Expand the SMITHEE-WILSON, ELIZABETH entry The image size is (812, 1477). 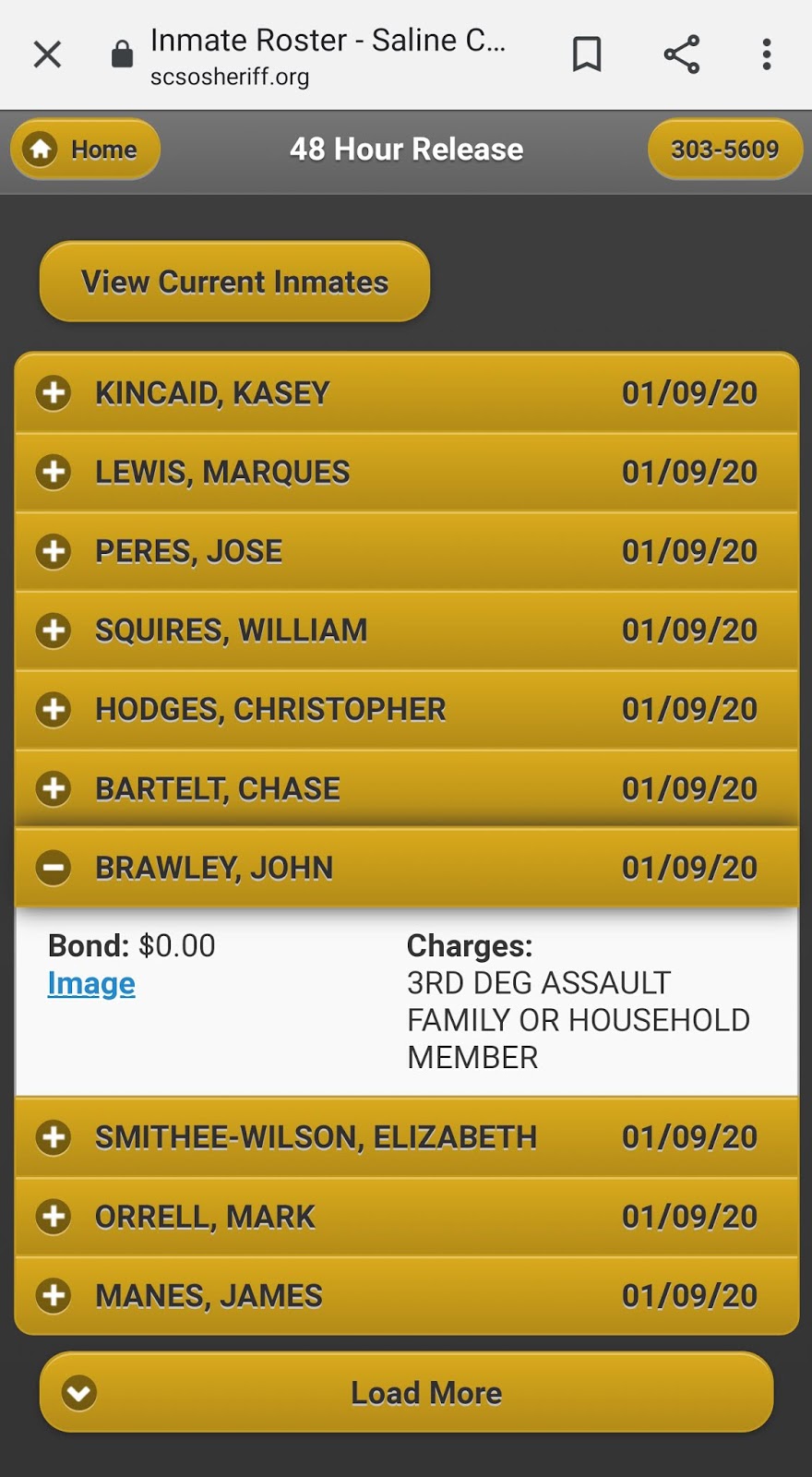[x=407, y=1137]
